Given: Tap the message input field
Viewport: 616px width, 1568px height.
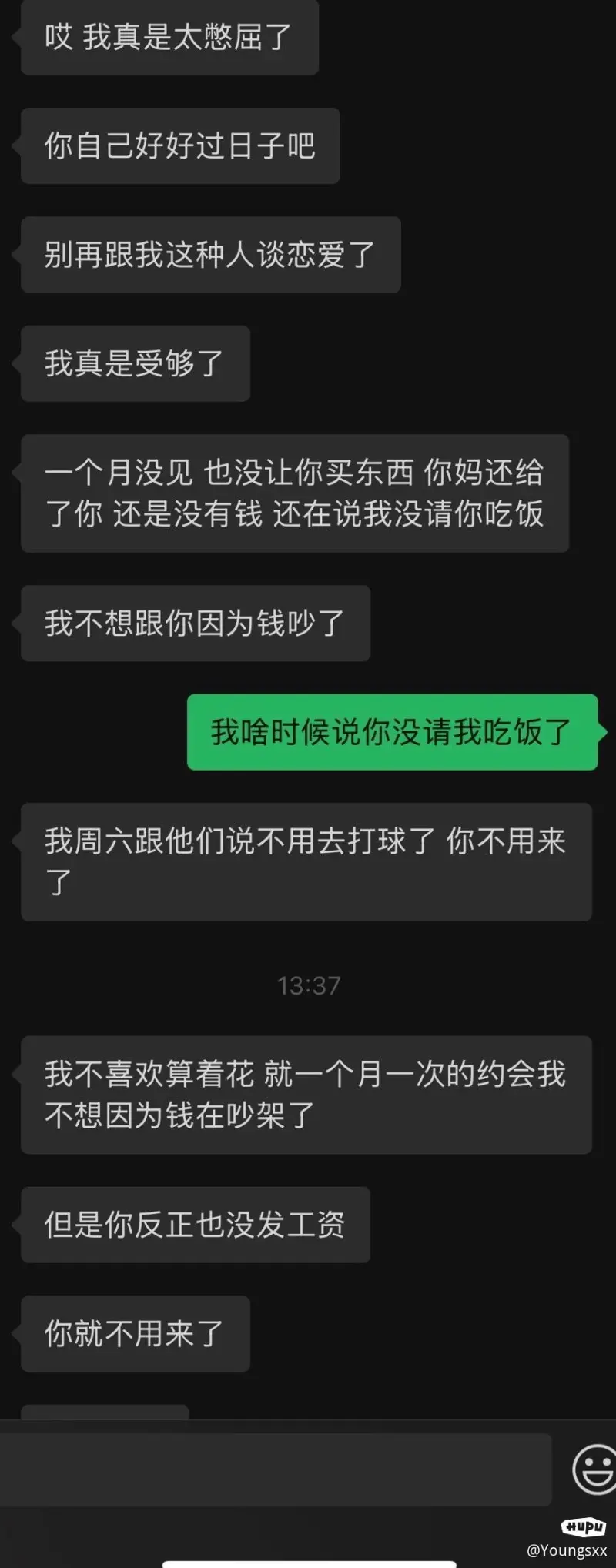Looking at the screenshot, I should 276,1469.
